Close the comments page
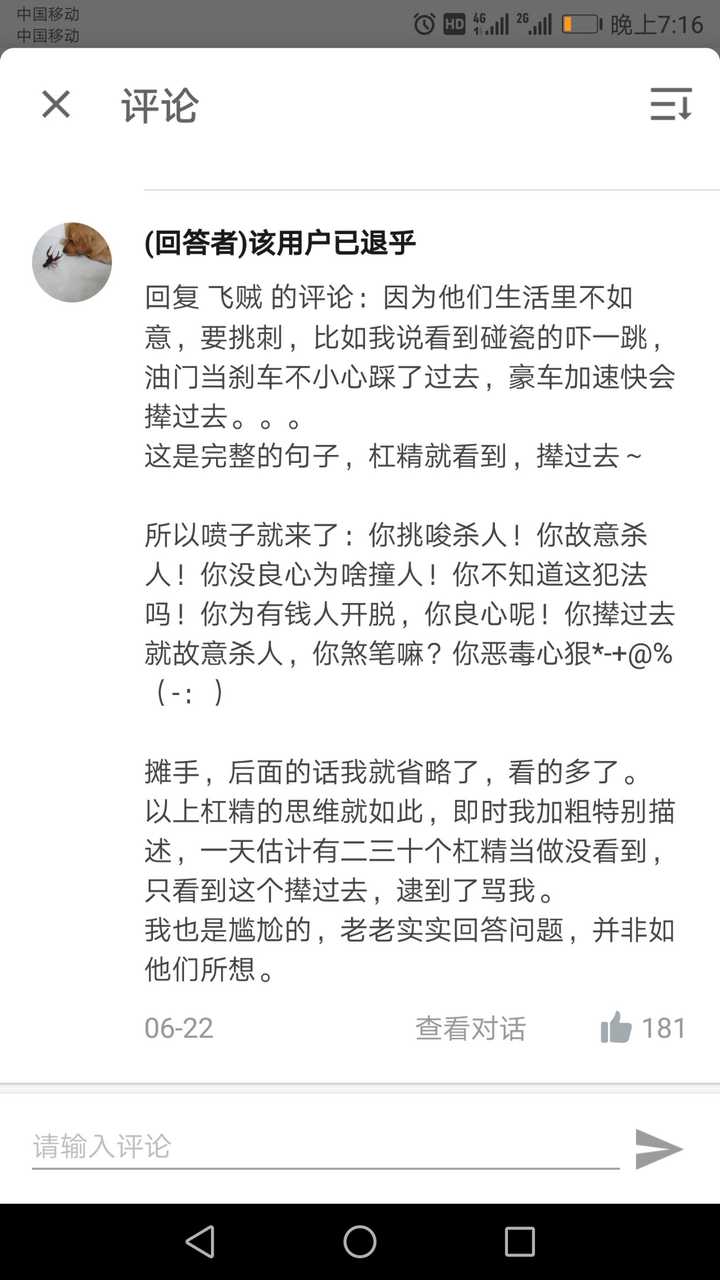Screen dimensions: 720x1280 coord(56,104)
